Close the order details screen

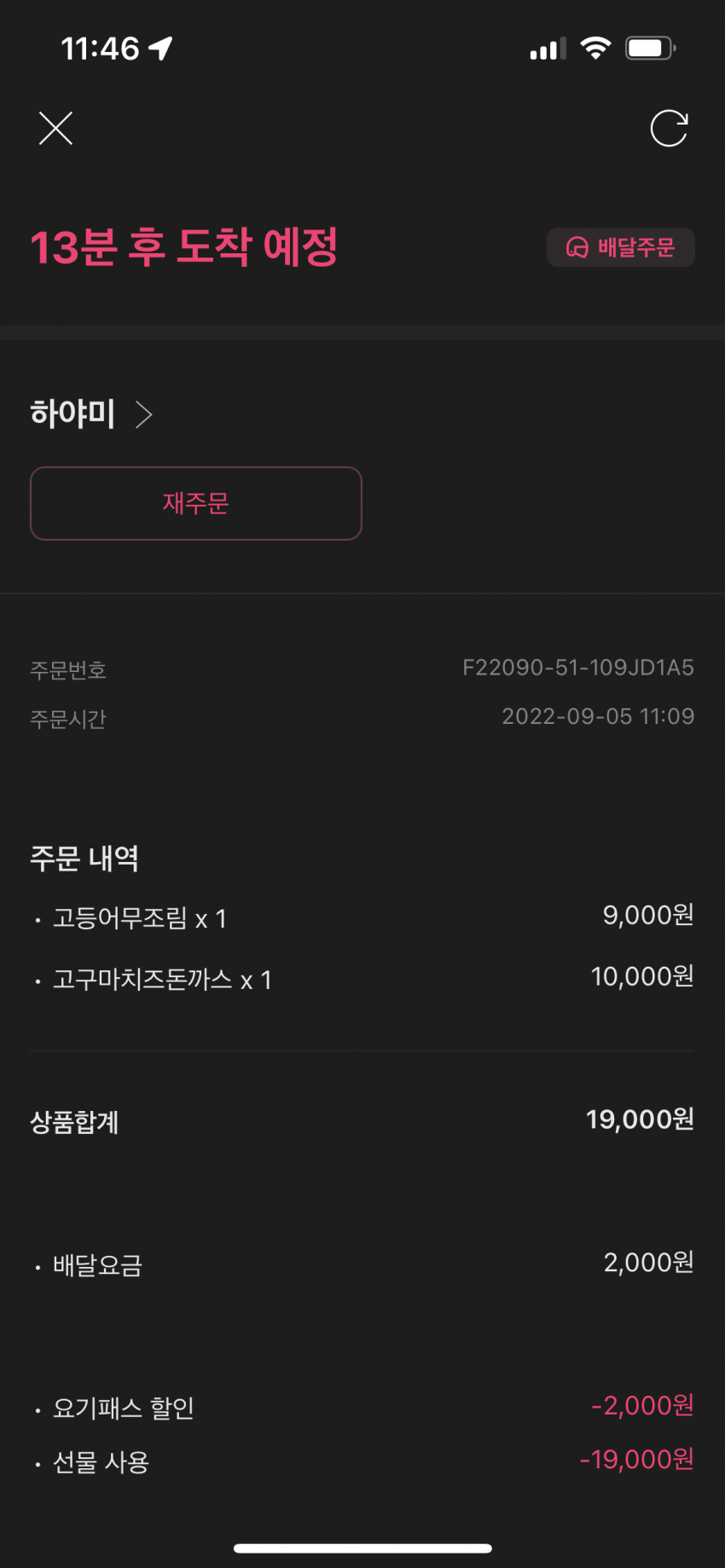pos(55,129)
